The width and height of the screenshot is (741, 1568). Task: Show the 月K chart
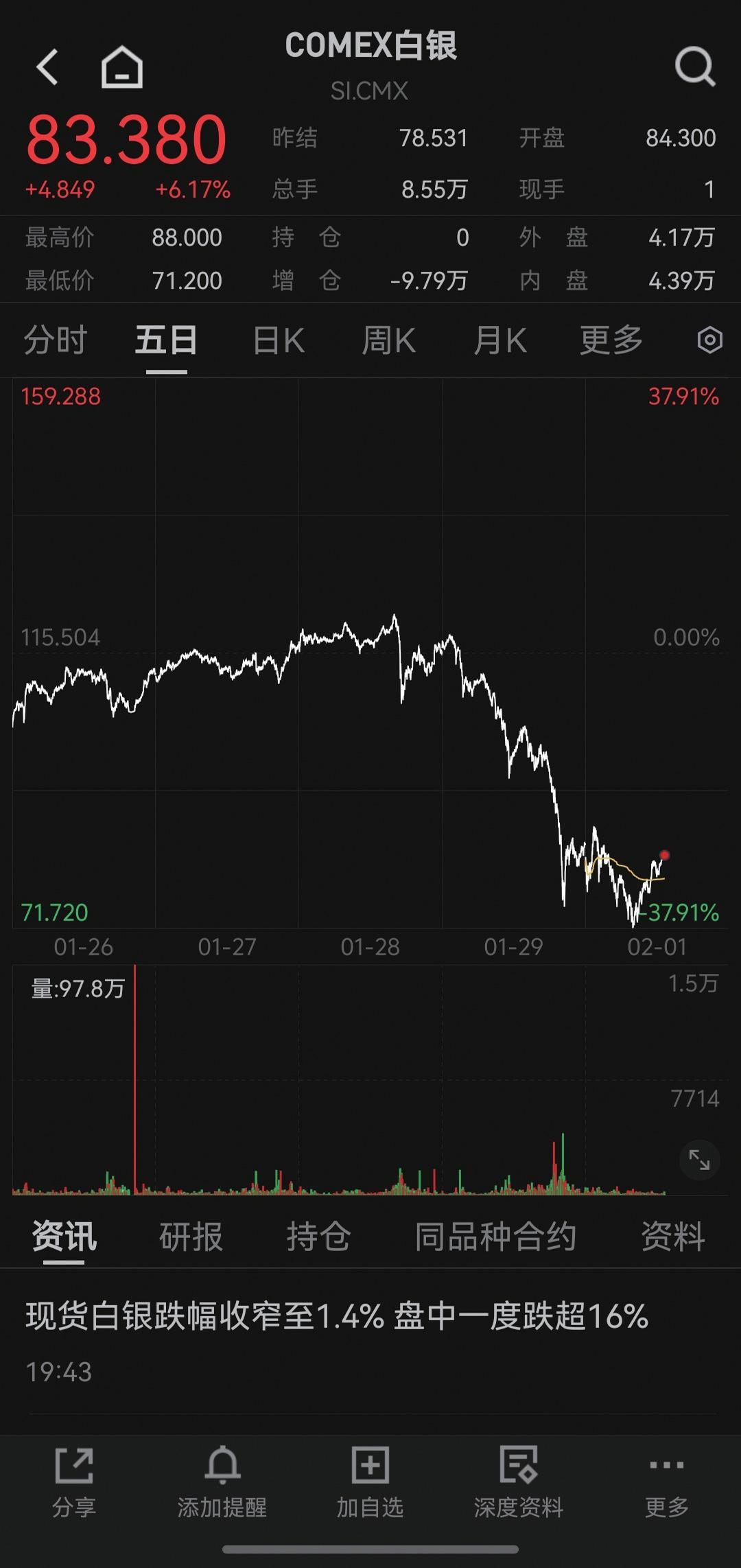click(x=500, y=340)
